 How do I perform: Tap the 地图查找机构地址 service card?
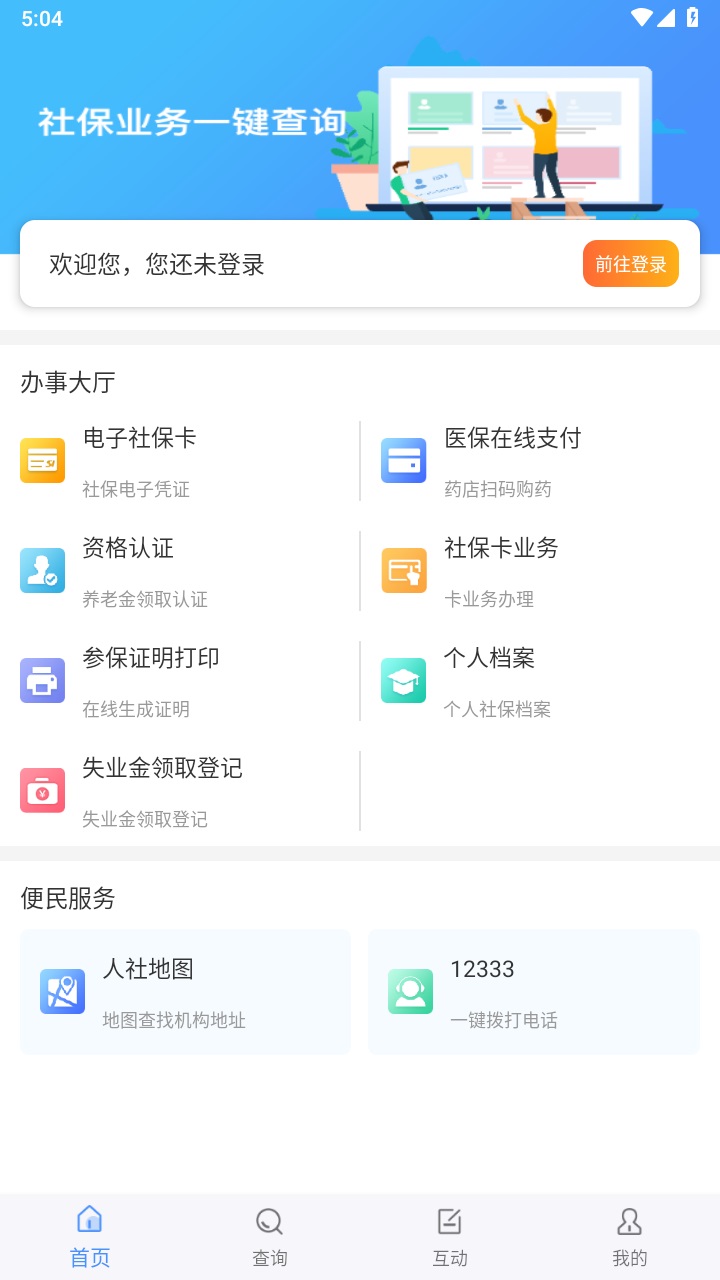185,991
